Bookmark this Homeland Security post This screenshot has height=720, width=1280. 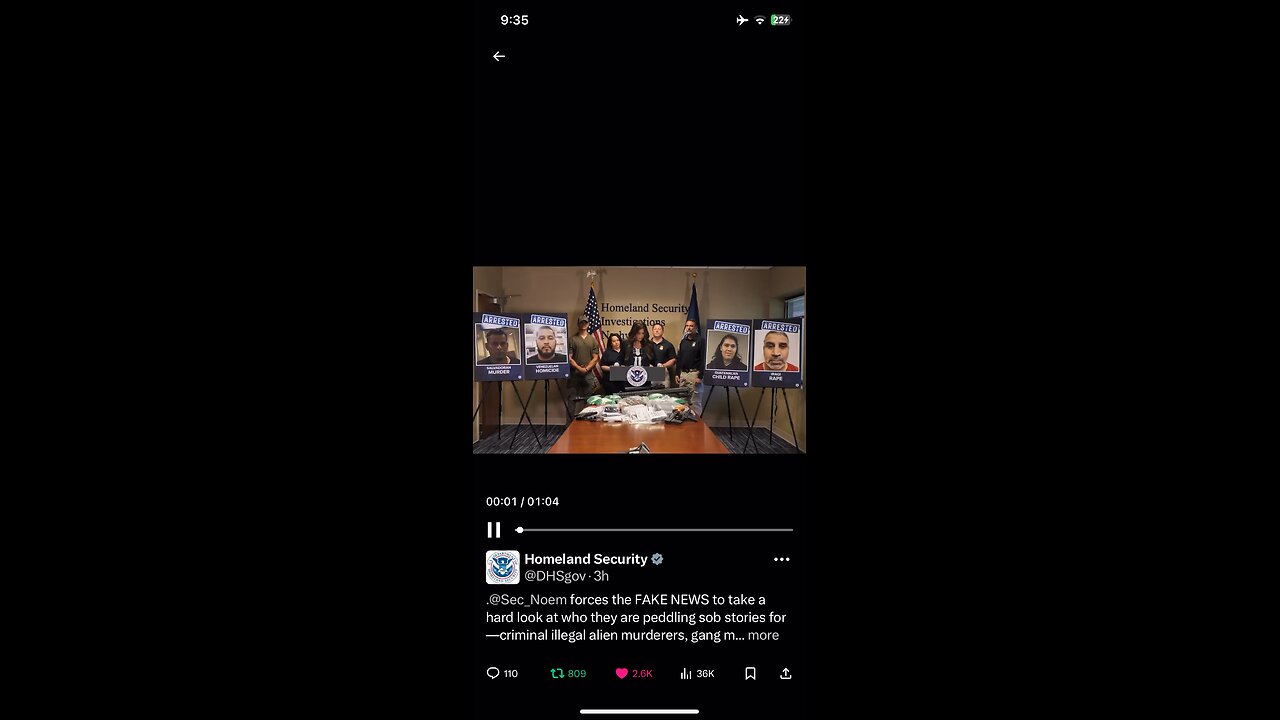pyautogui.click(x=750, y=674)
